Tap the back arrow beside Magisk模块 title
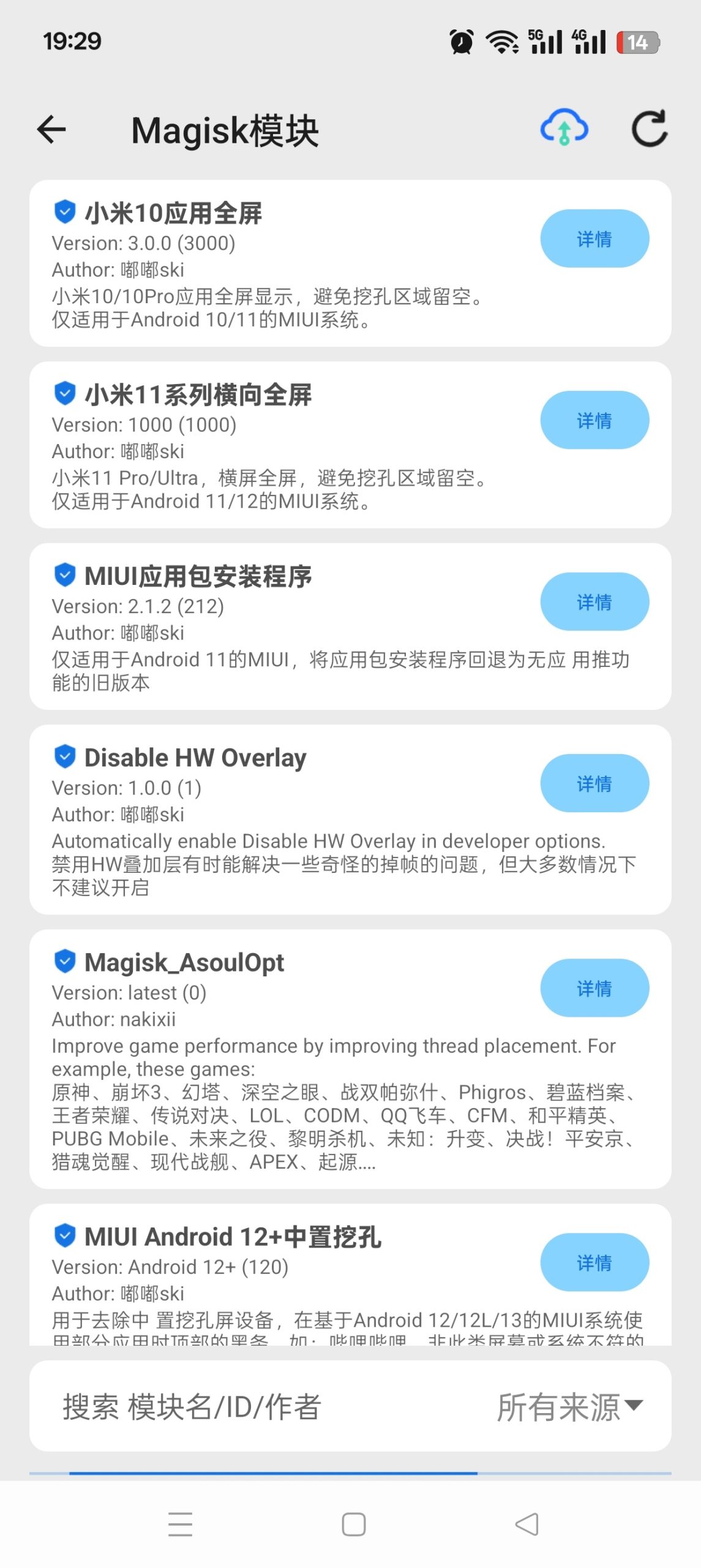 point(51,129)
